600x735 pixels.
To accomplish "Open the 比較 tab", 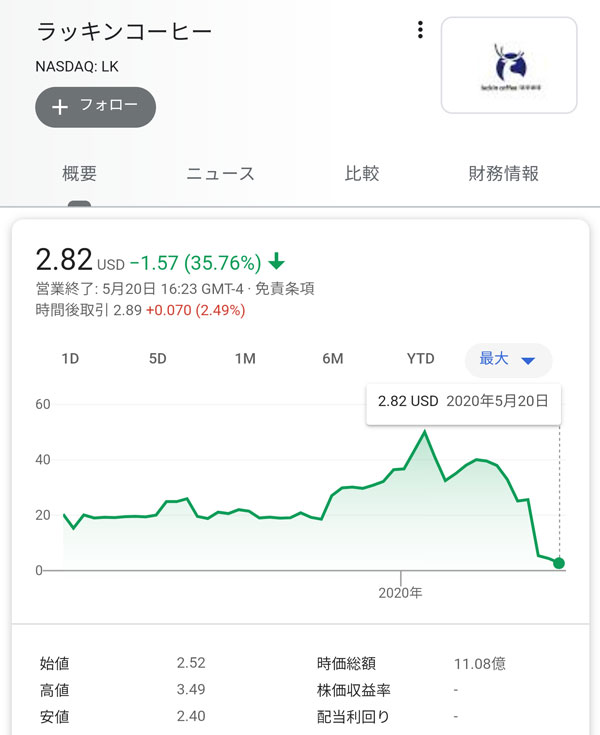I will [362, 173].
